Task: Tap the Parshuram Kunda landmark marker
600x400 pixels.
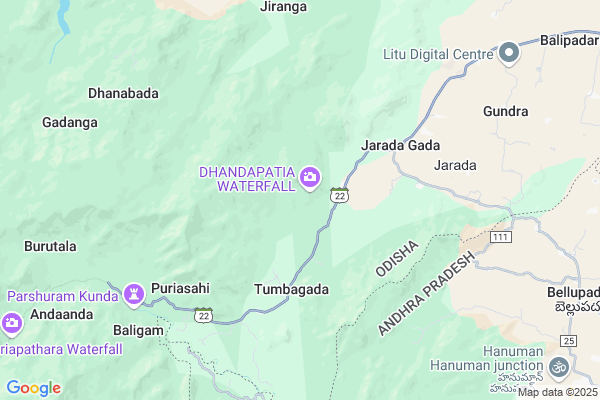Action: [134, 292]
